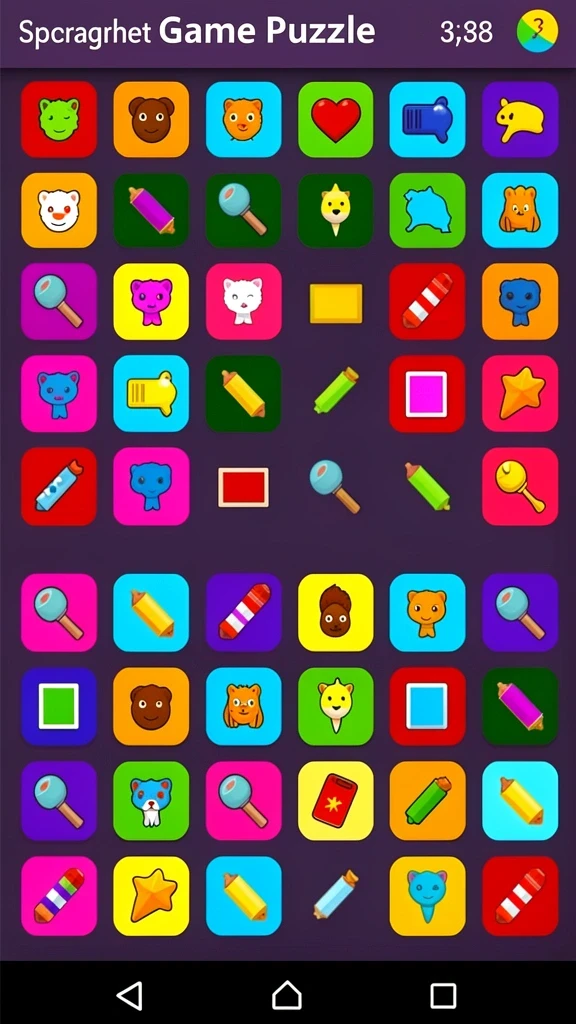576x1024 pixels.
Task: Select the red card on yellow tile
Action: [336, 801]
